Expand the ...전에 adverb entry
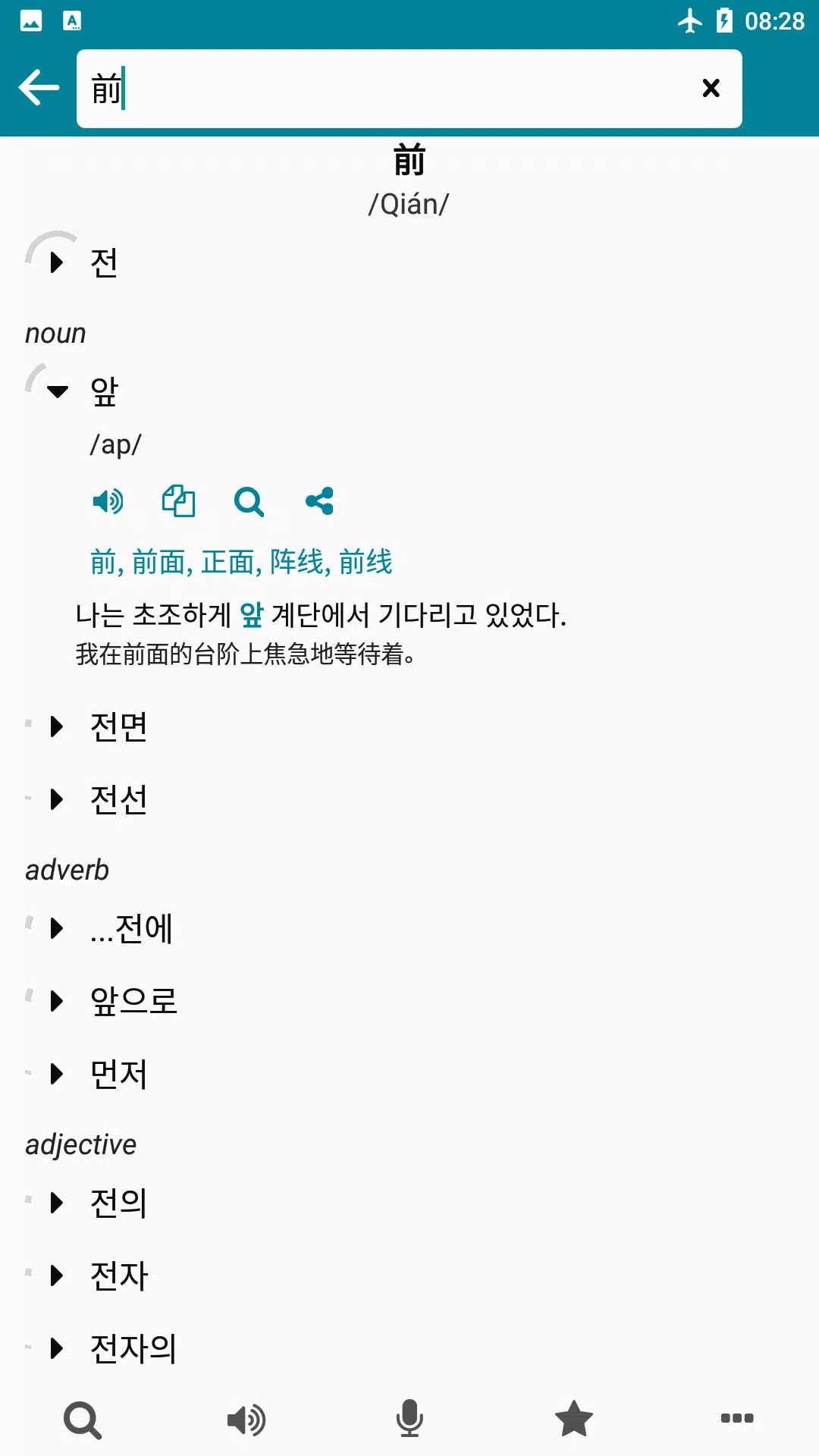The width and height of the screenshot is (819, 1456). click(57, 928)
